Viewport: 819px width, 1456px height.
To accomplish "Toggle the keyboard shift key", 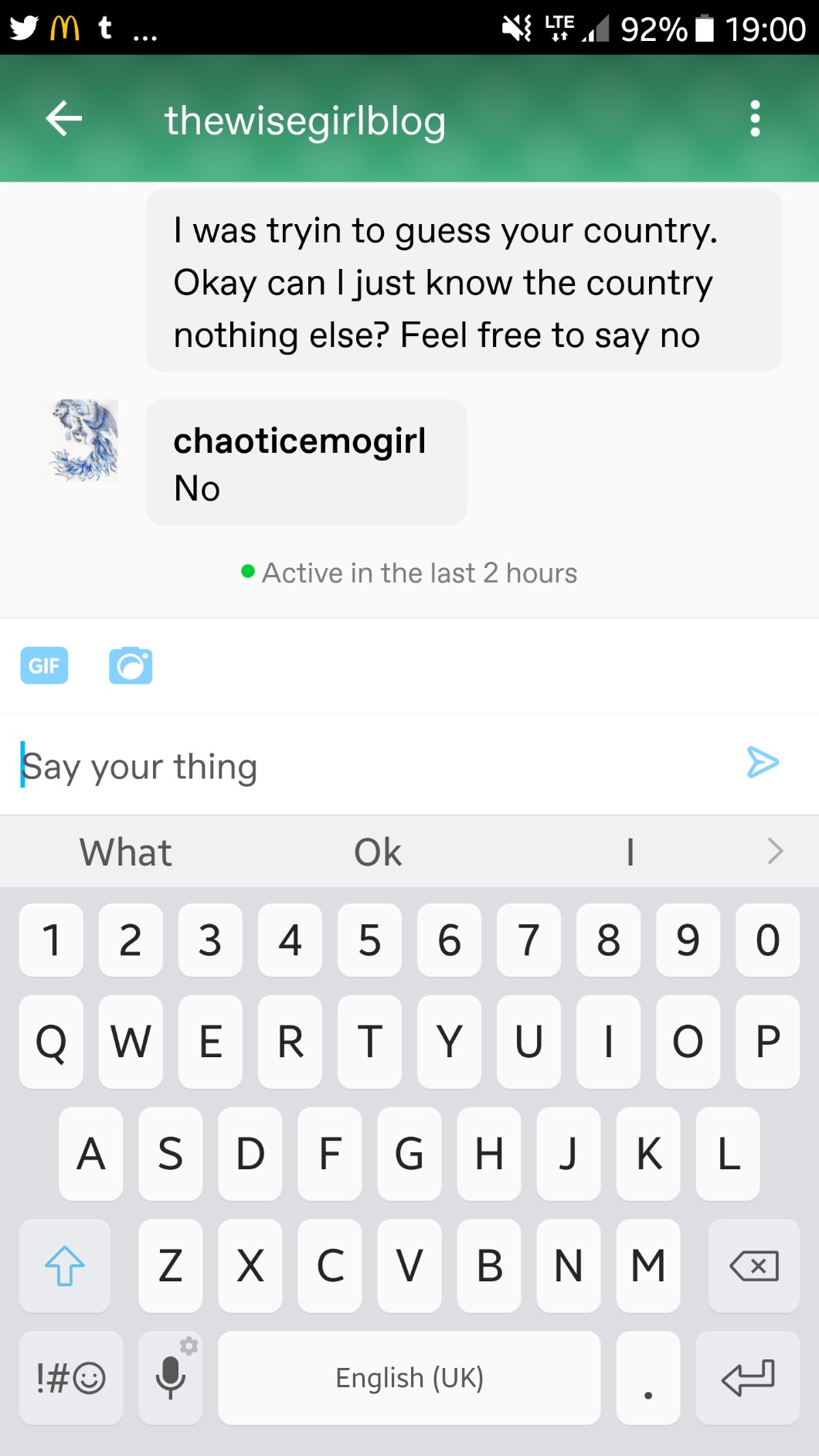I will (x=65, y=1266).
